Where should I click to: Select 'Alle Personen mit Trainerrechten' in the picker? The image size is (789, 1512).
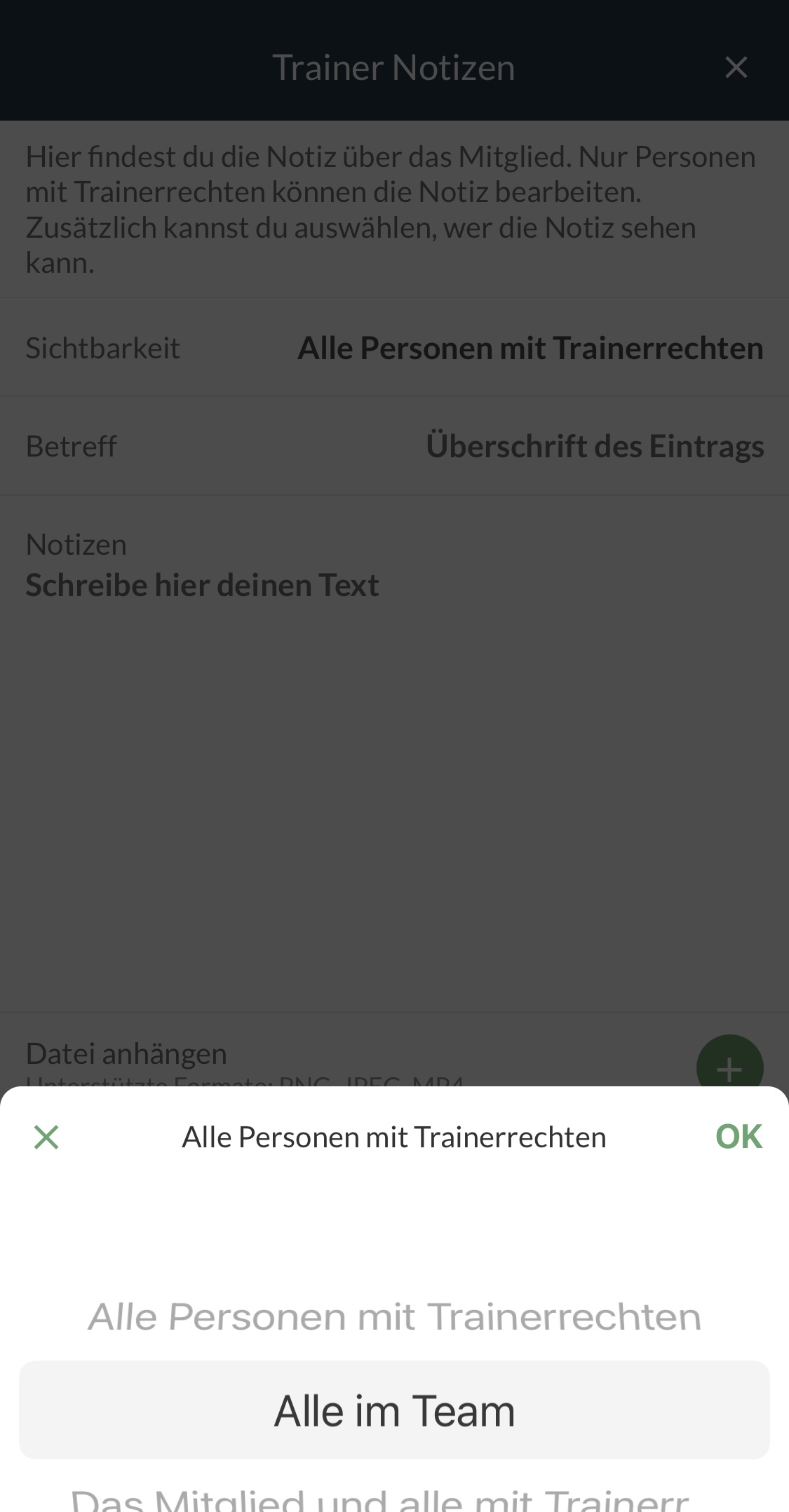[394, 1316]
